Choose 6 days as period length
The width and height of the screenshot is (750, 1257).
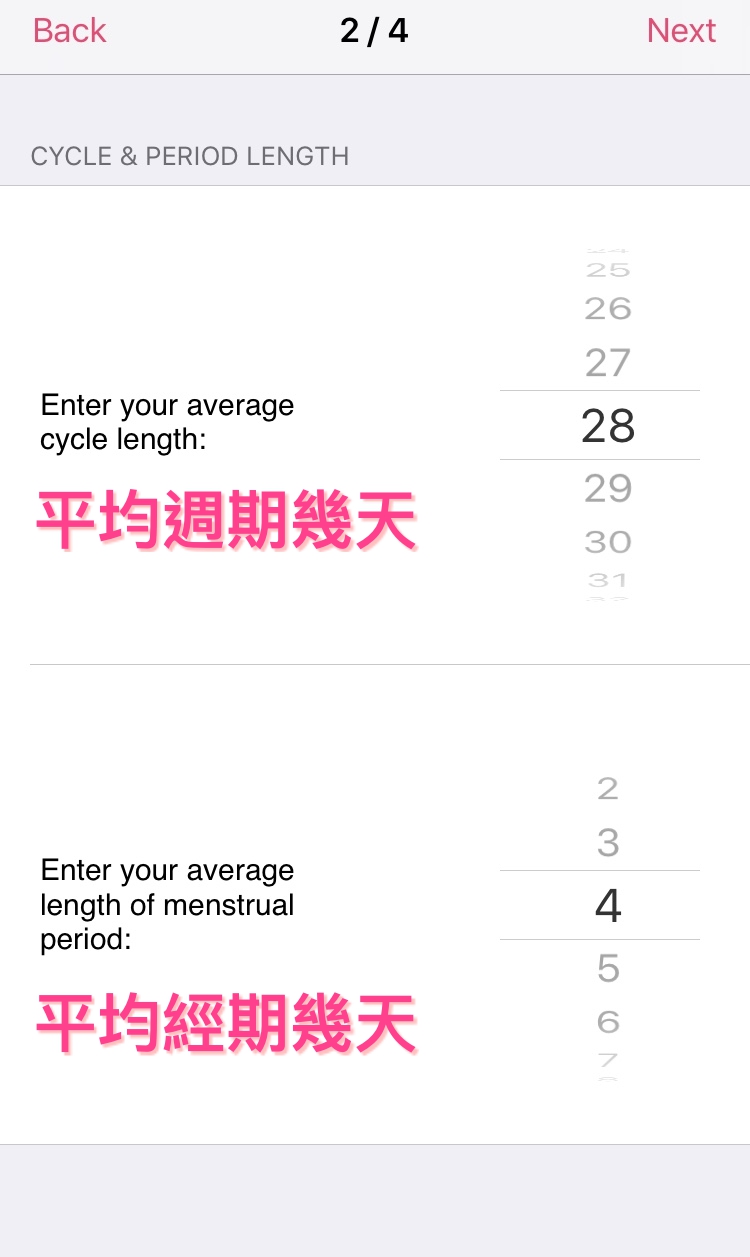click(x=608, y=1022)
